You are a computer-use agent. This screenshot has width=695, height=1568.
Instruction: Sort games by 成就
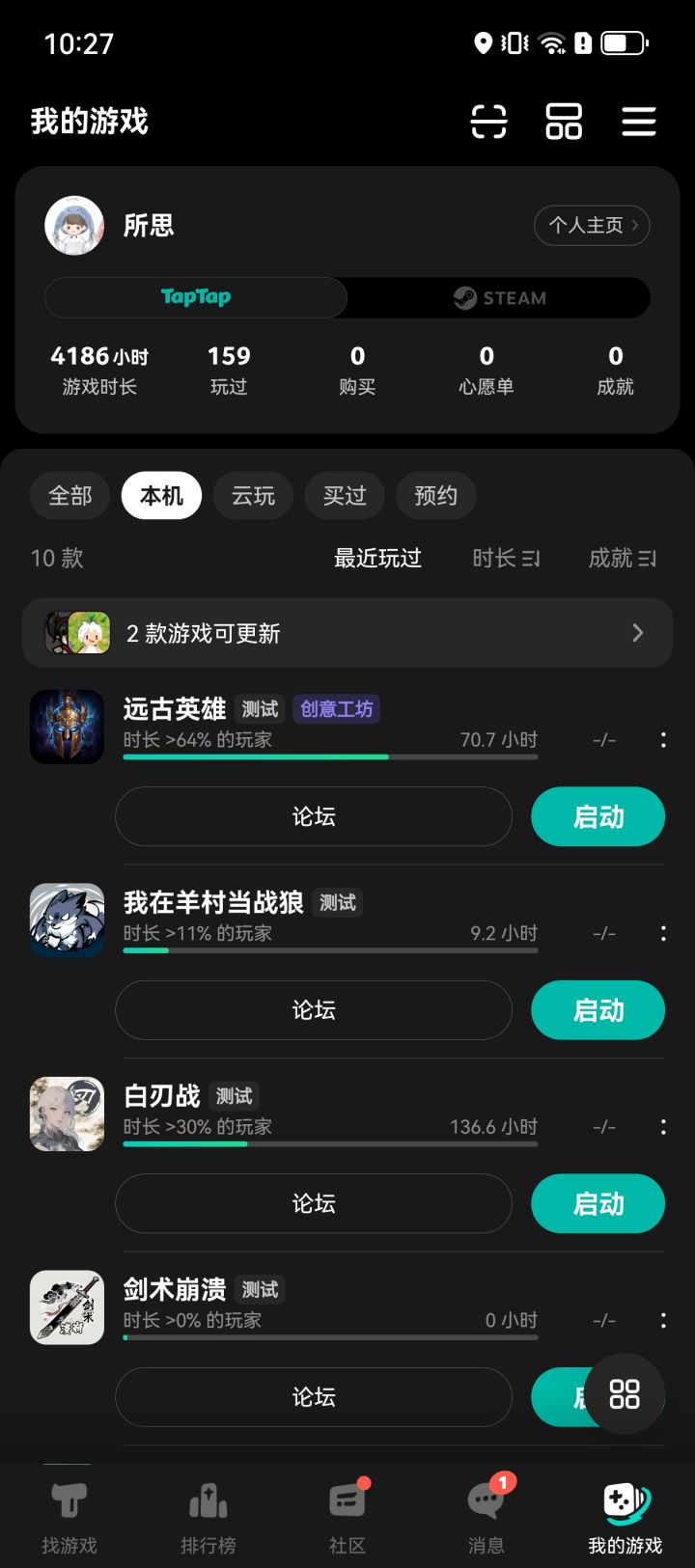[x=622, y=558]
